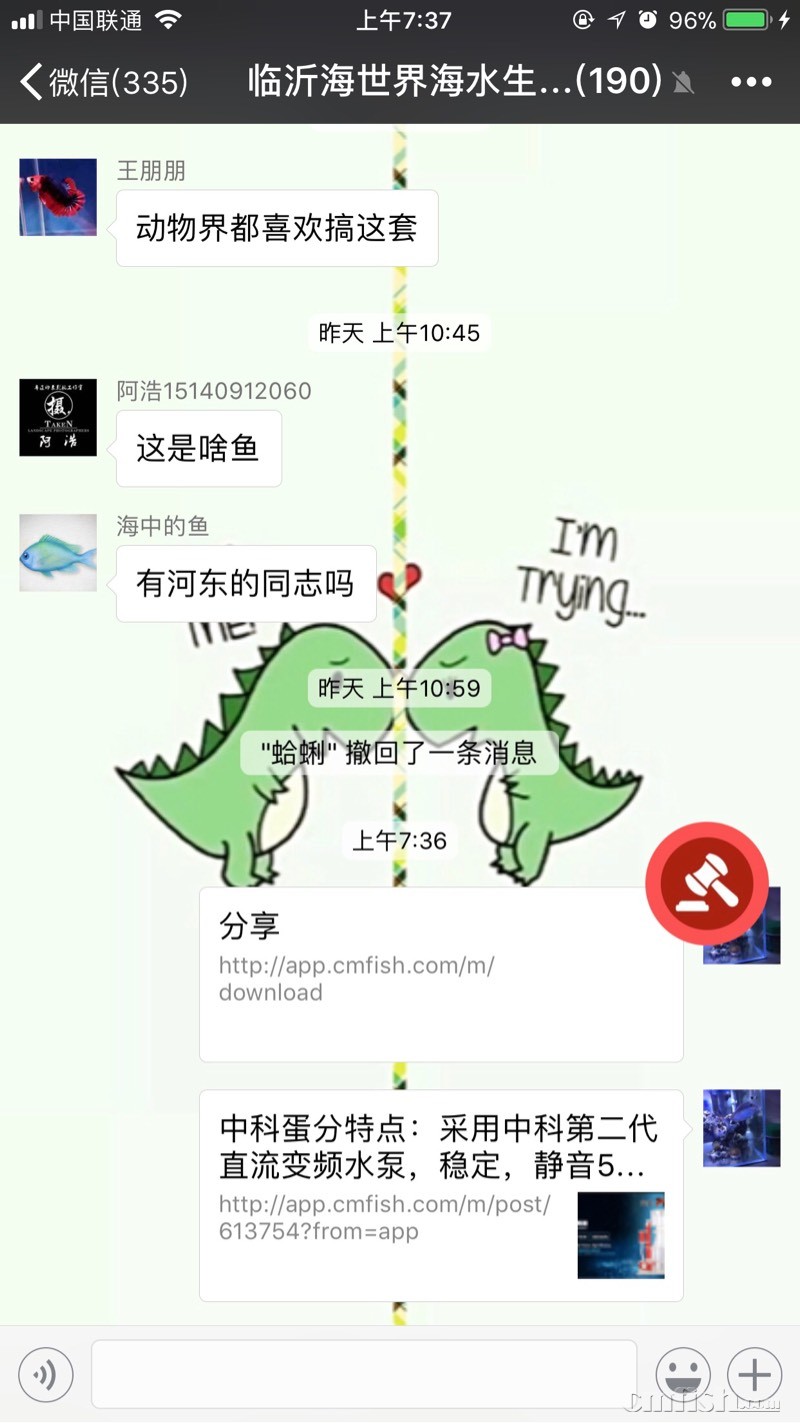
Task: Tap the red gavel floating button
Action: 707,883
